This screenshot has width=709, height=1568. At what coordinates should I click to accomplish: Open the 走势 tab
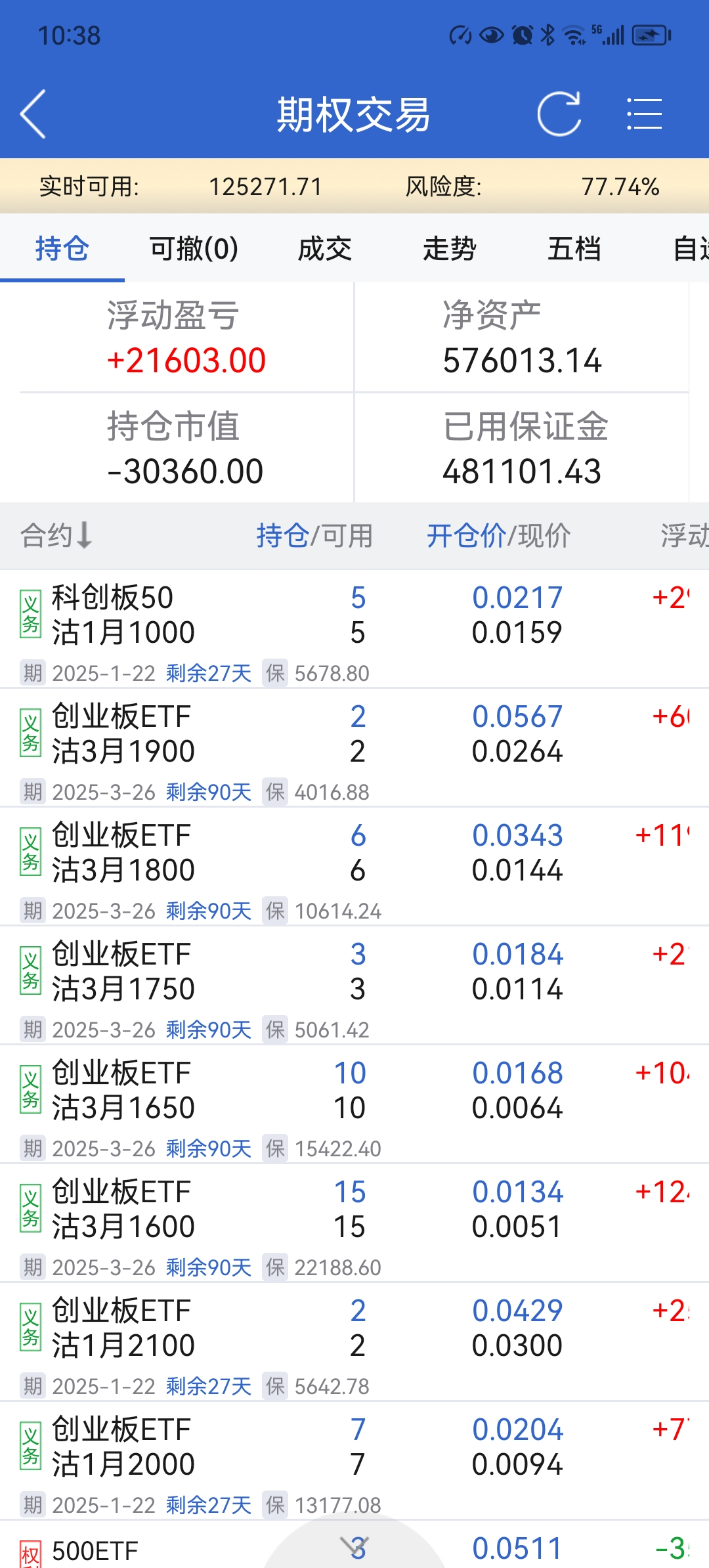(x=449, y=249)
